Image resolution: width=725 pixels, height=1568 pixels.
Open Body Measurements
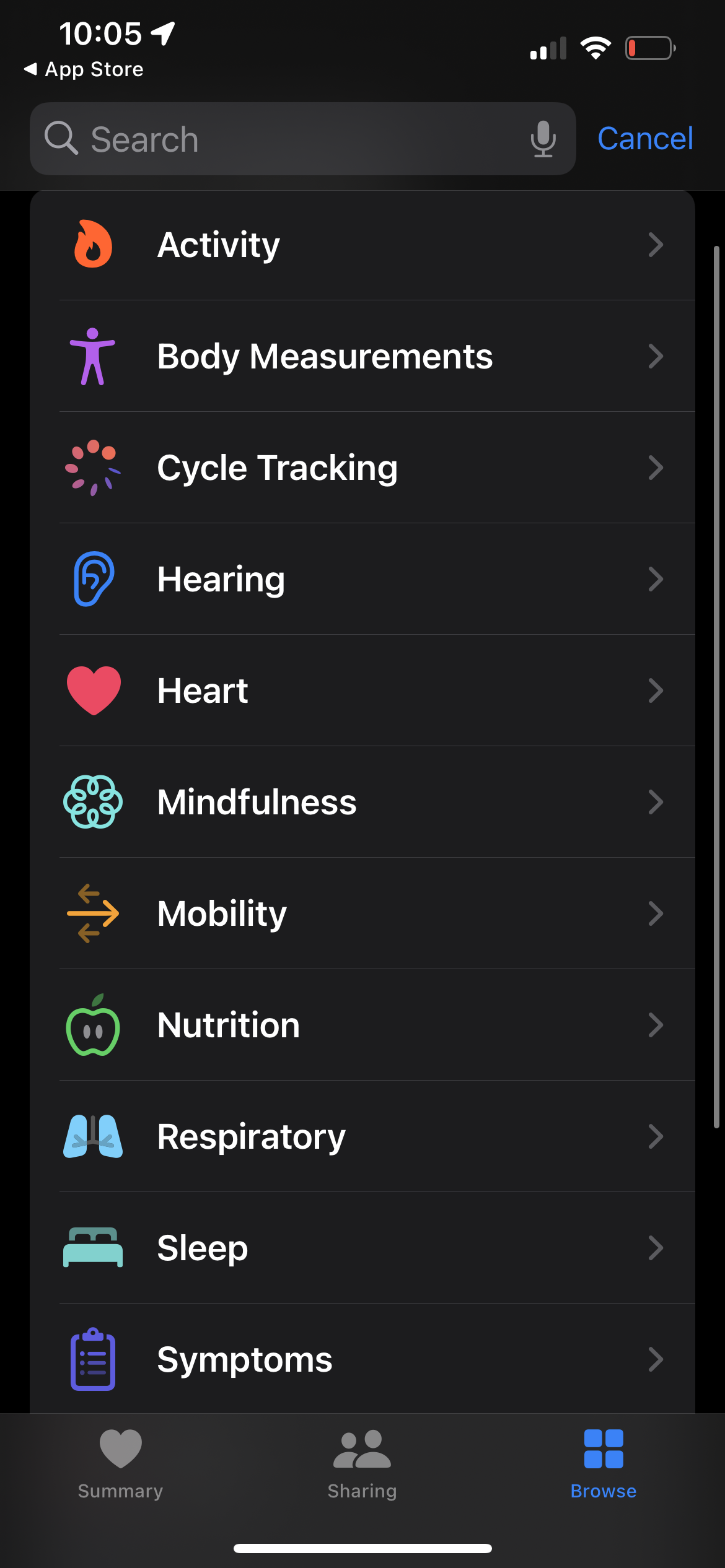(362, 357)
